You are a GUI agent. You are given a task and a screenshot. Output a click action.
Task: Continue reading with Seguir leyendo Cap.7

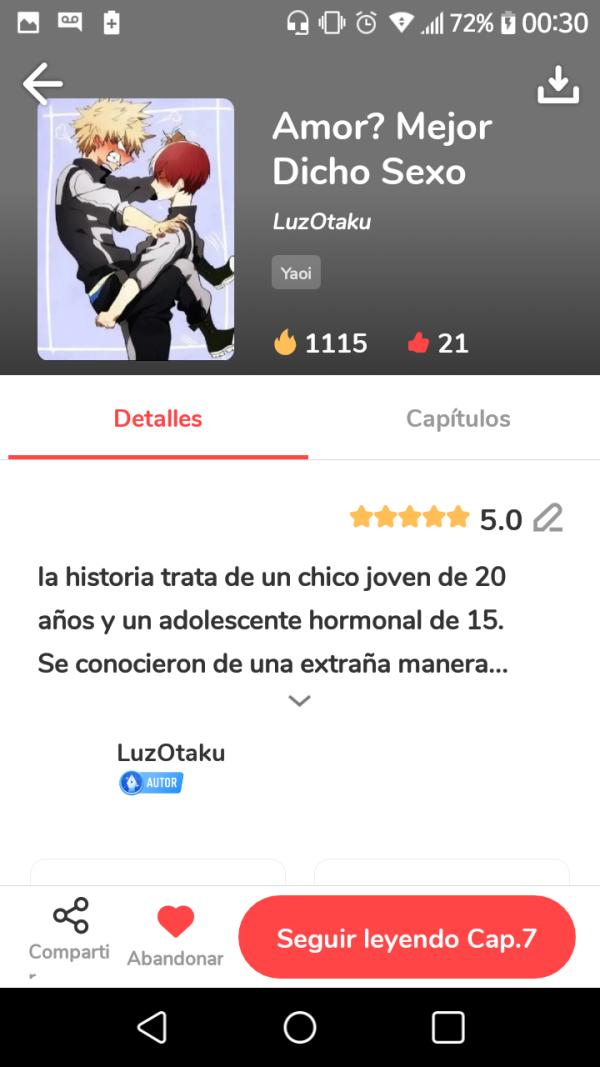pos(407,938)
